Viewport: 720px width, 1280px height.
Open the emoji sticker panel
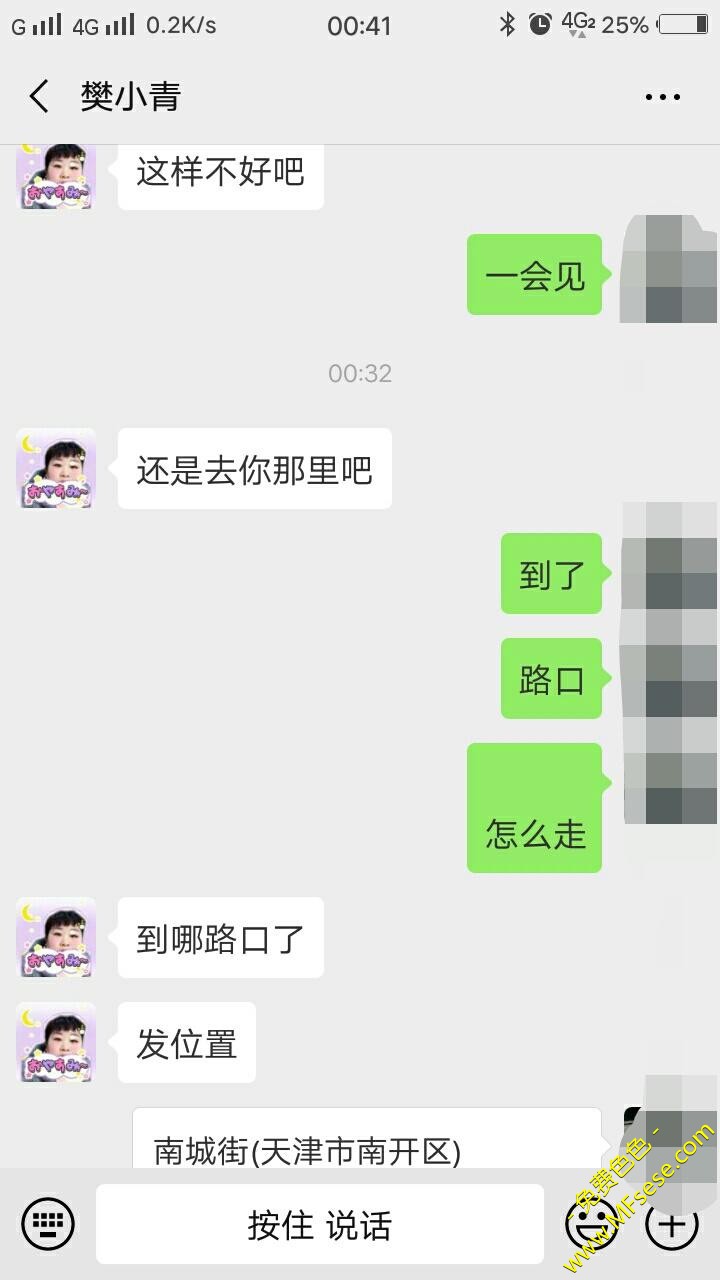590,1224
